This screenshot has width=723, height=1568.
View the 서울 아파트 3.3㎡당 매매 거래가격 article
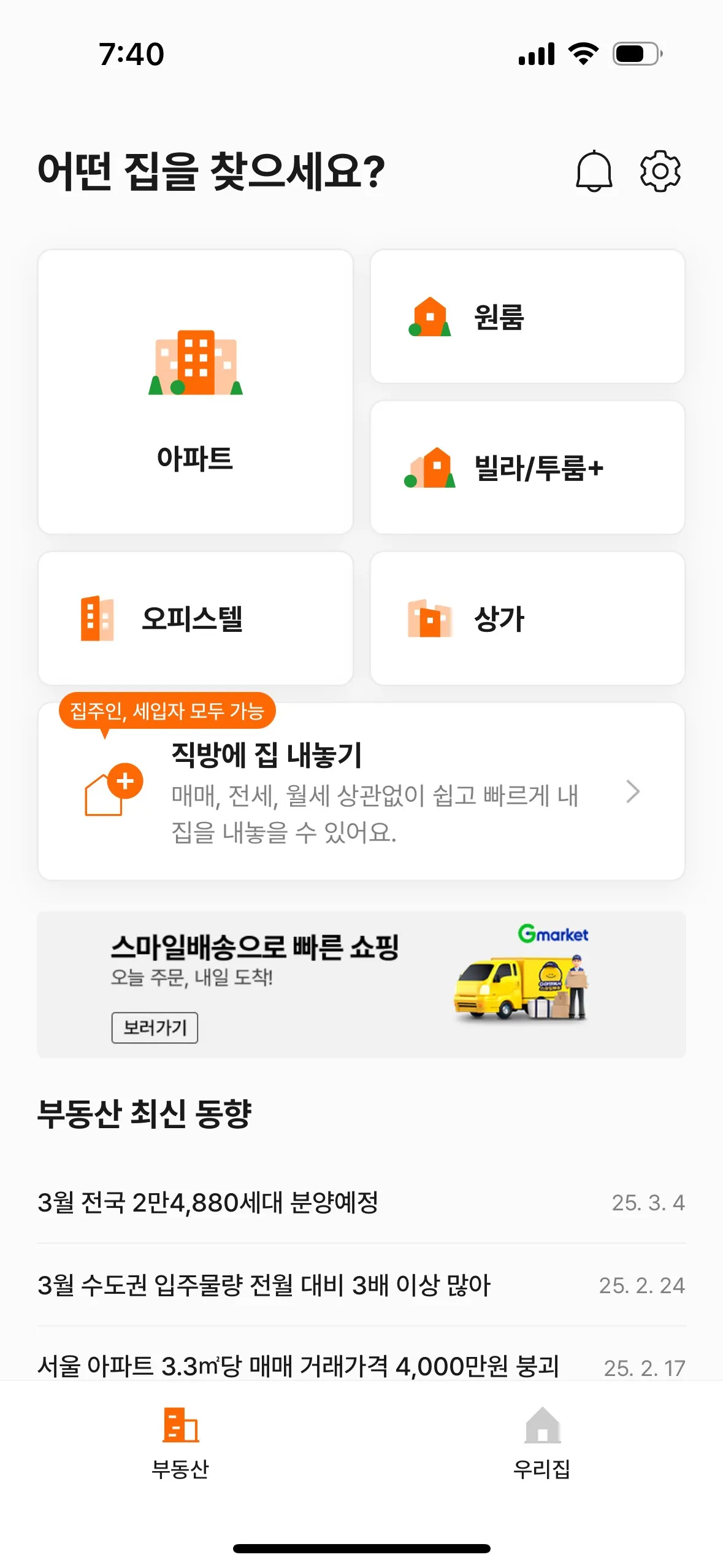coord(298,1366)
